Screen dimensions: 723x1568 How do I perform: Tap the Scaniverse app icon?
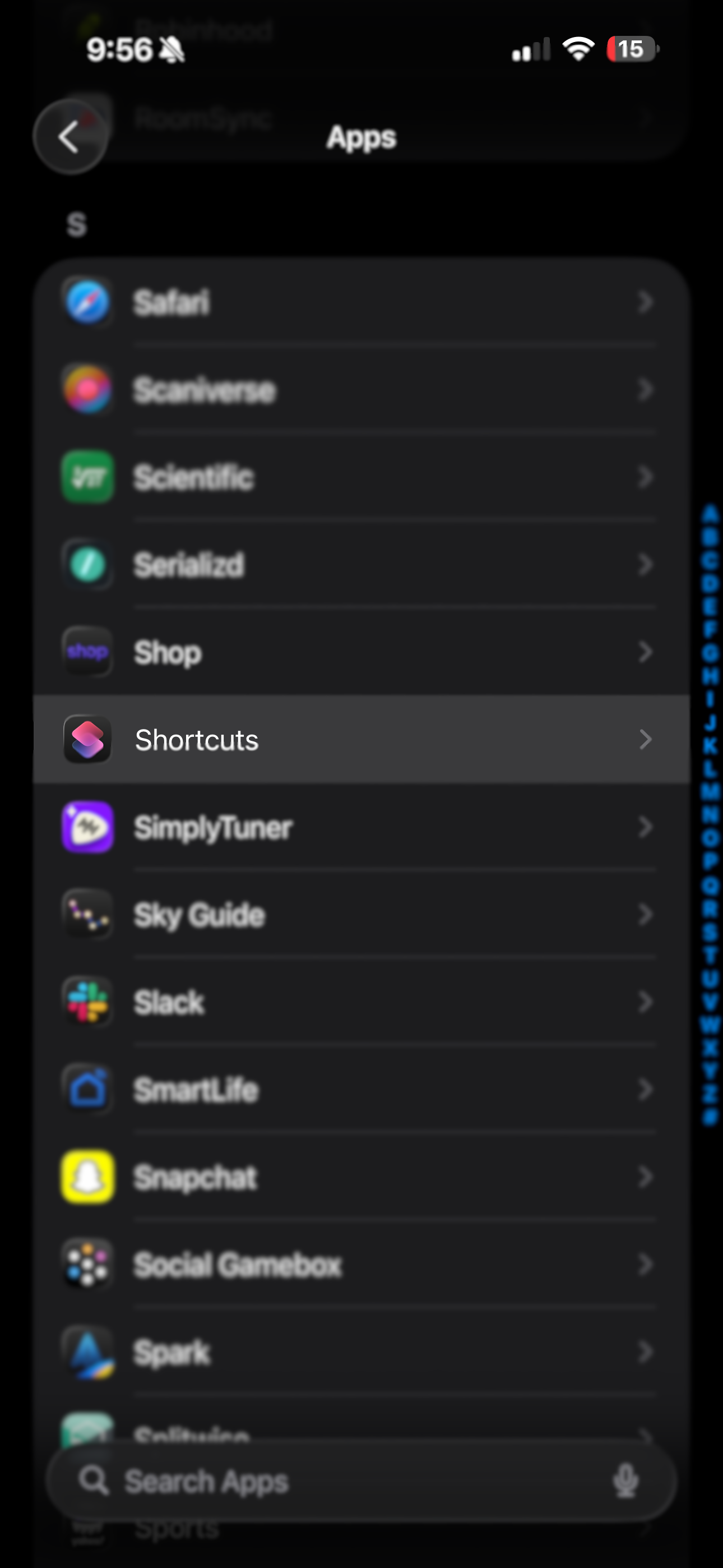(x=87, y=390)
